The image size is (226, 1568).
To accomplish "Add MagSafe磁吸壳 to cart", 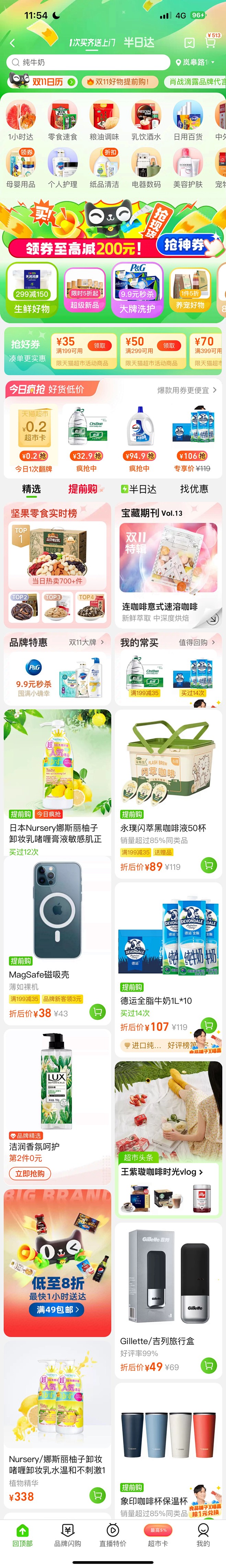I will pyautogui.click(x=97, y=1011).
